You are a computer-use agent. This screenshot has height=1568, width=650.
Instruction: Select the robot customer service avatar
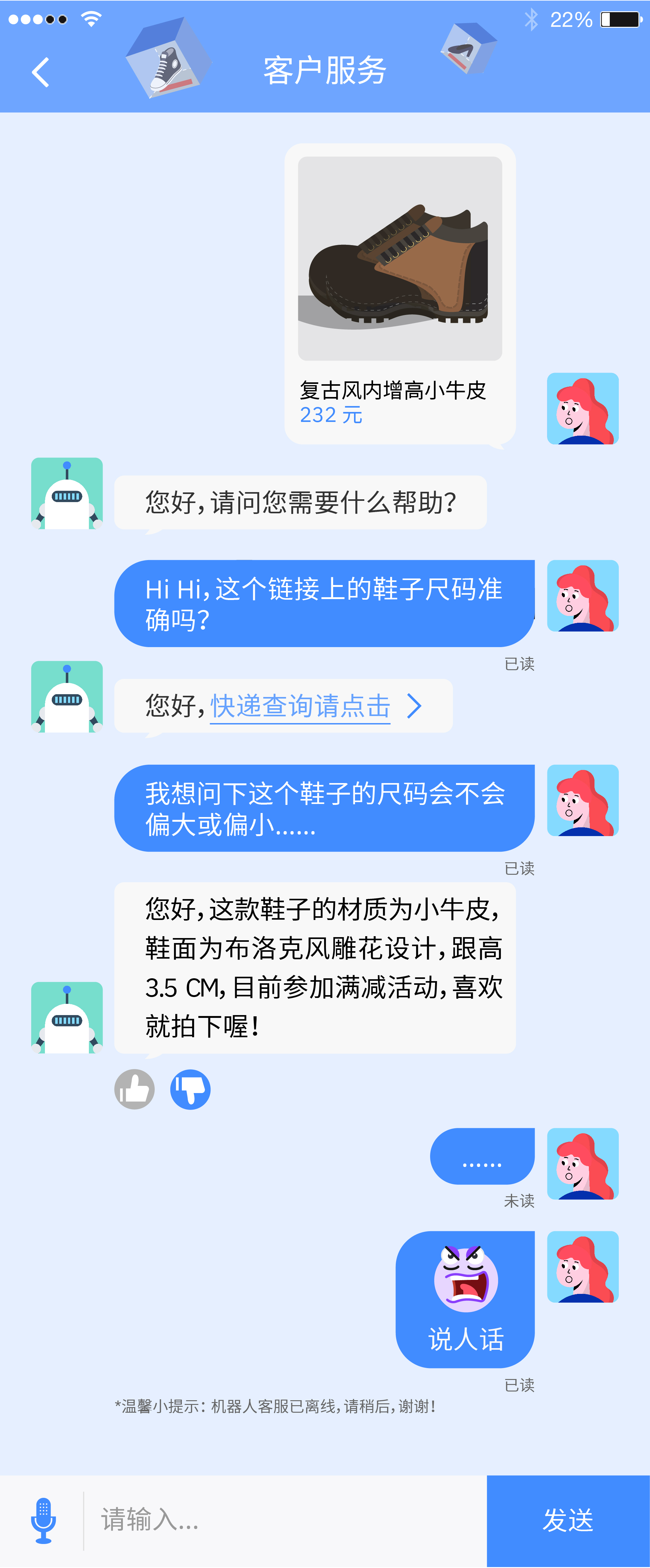coord(67,493)
